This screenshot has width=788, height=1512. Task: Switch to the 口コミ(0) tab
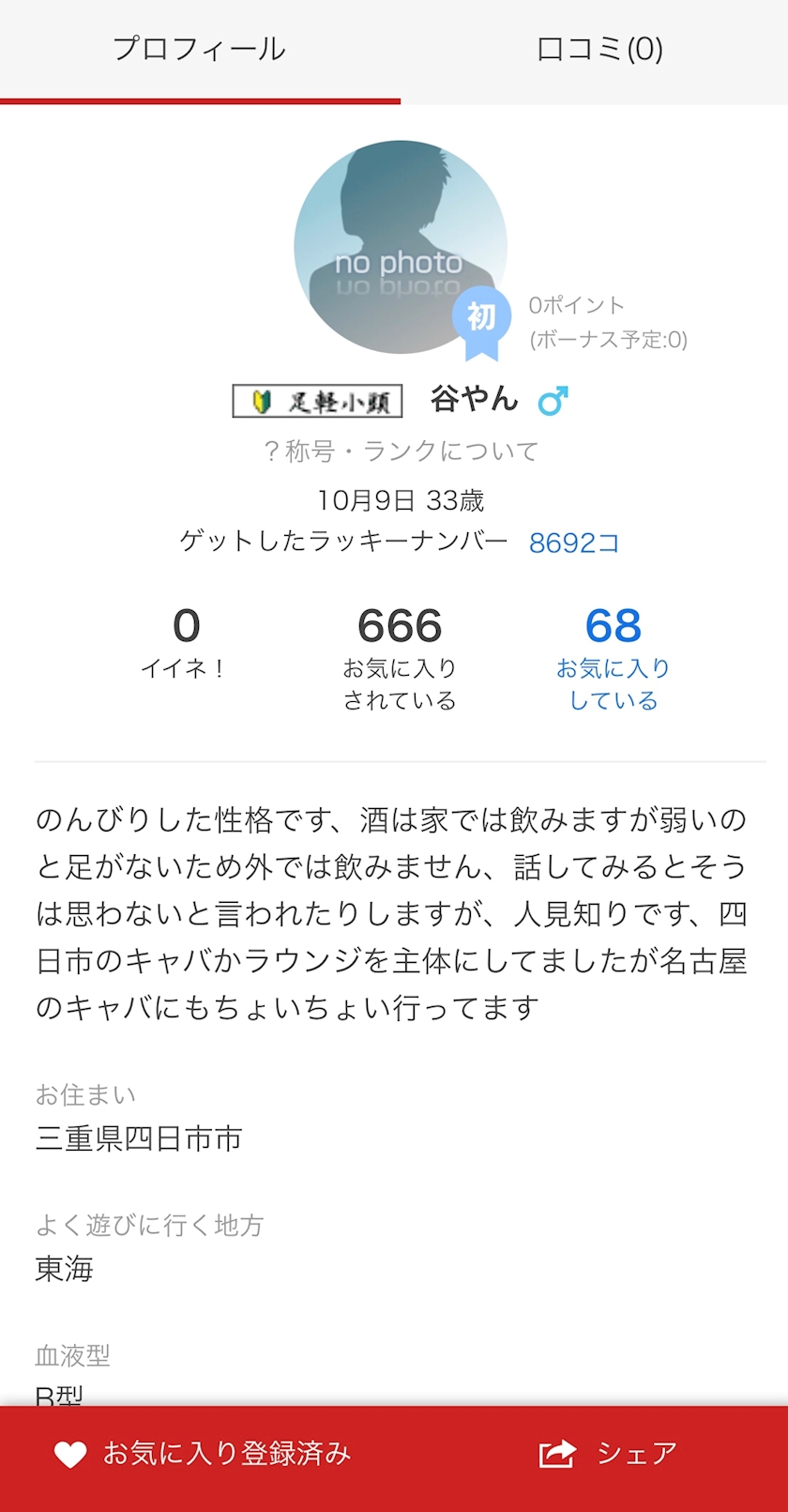tap(599, 49)
